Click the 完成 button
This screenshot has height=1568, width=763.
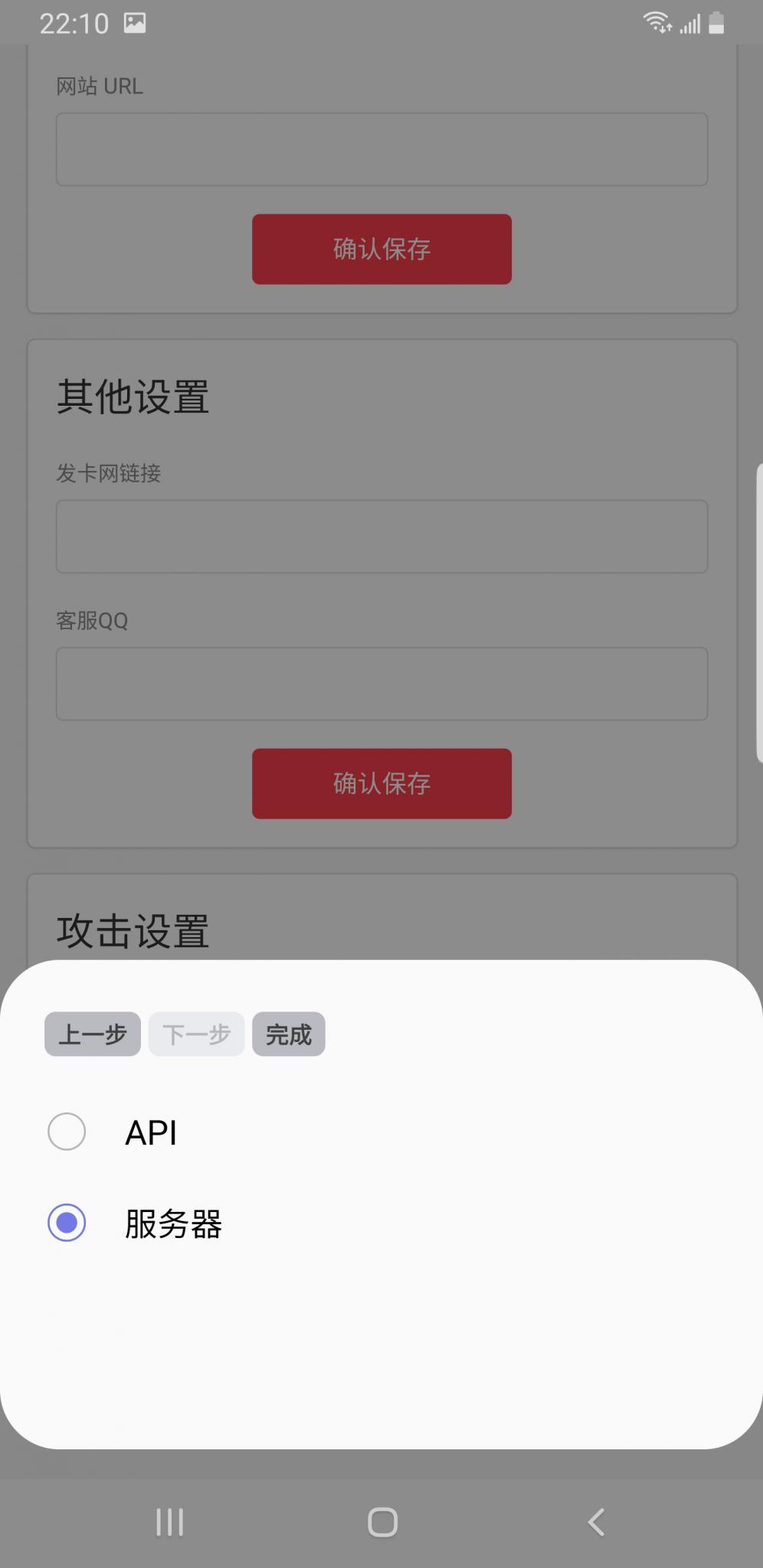pyautogui.click(x=288, y=1034)
